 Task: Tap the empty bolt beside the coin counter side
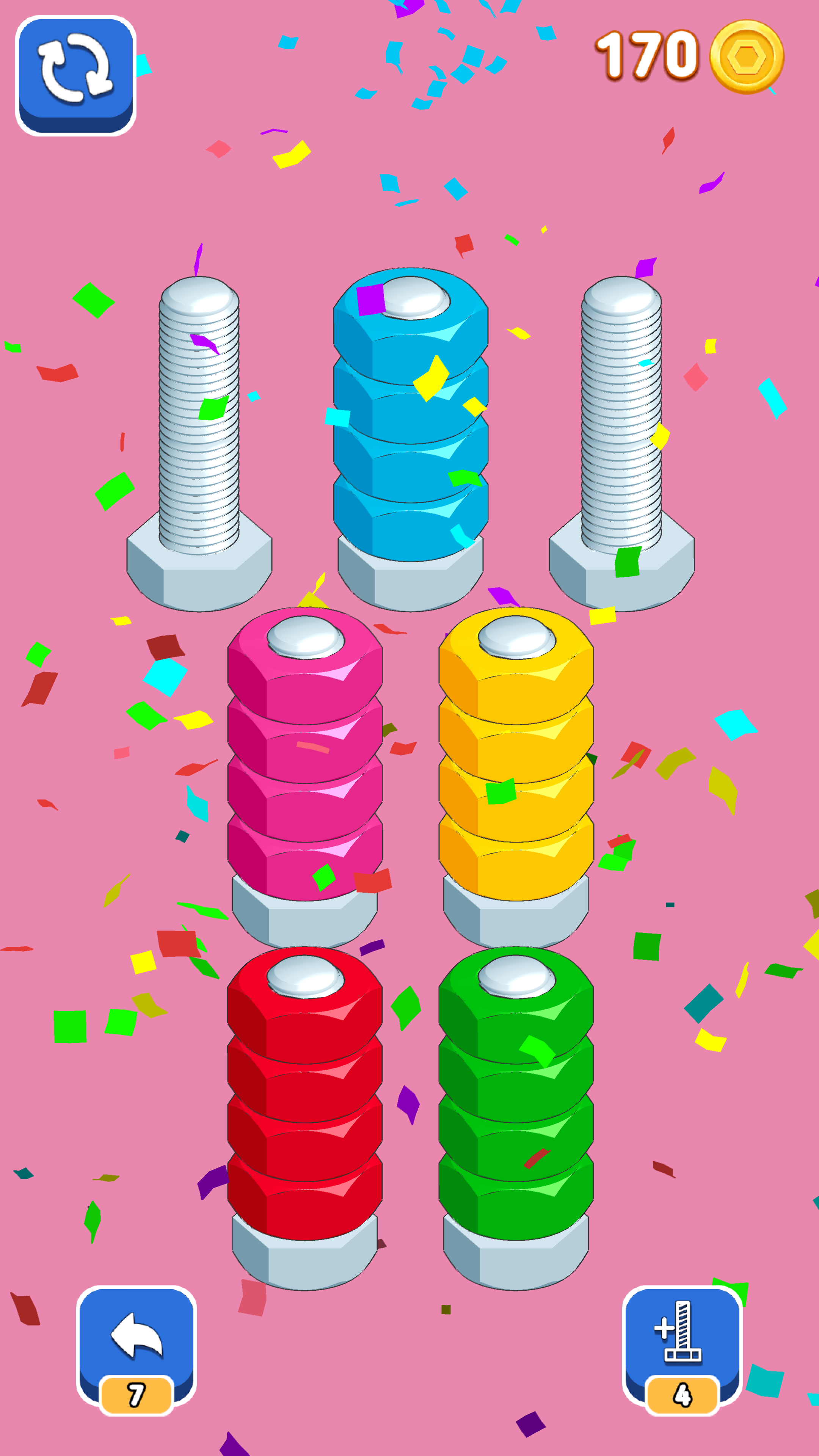click(622, 444)
